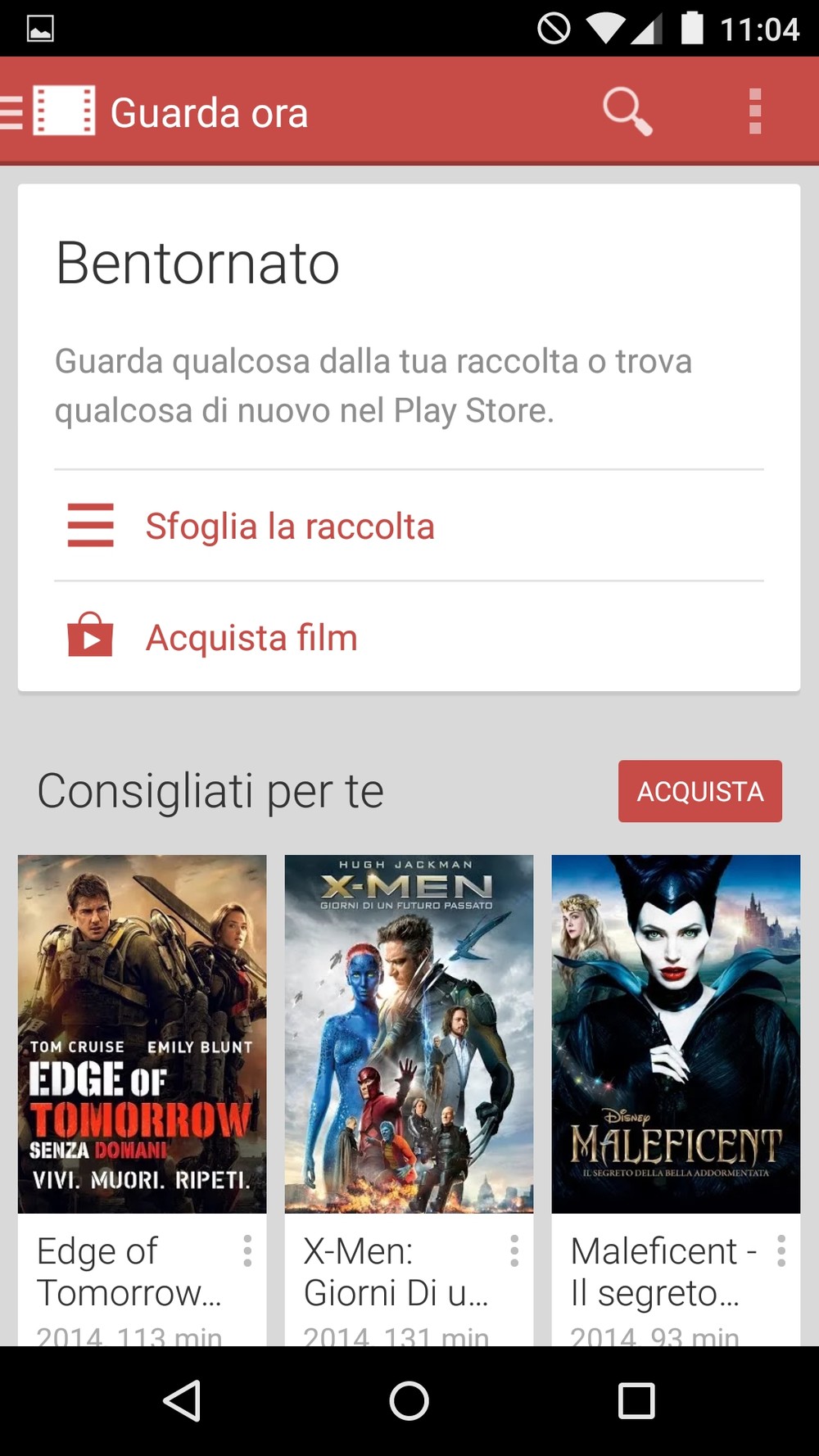Tap the system home button

[409, 1400]
